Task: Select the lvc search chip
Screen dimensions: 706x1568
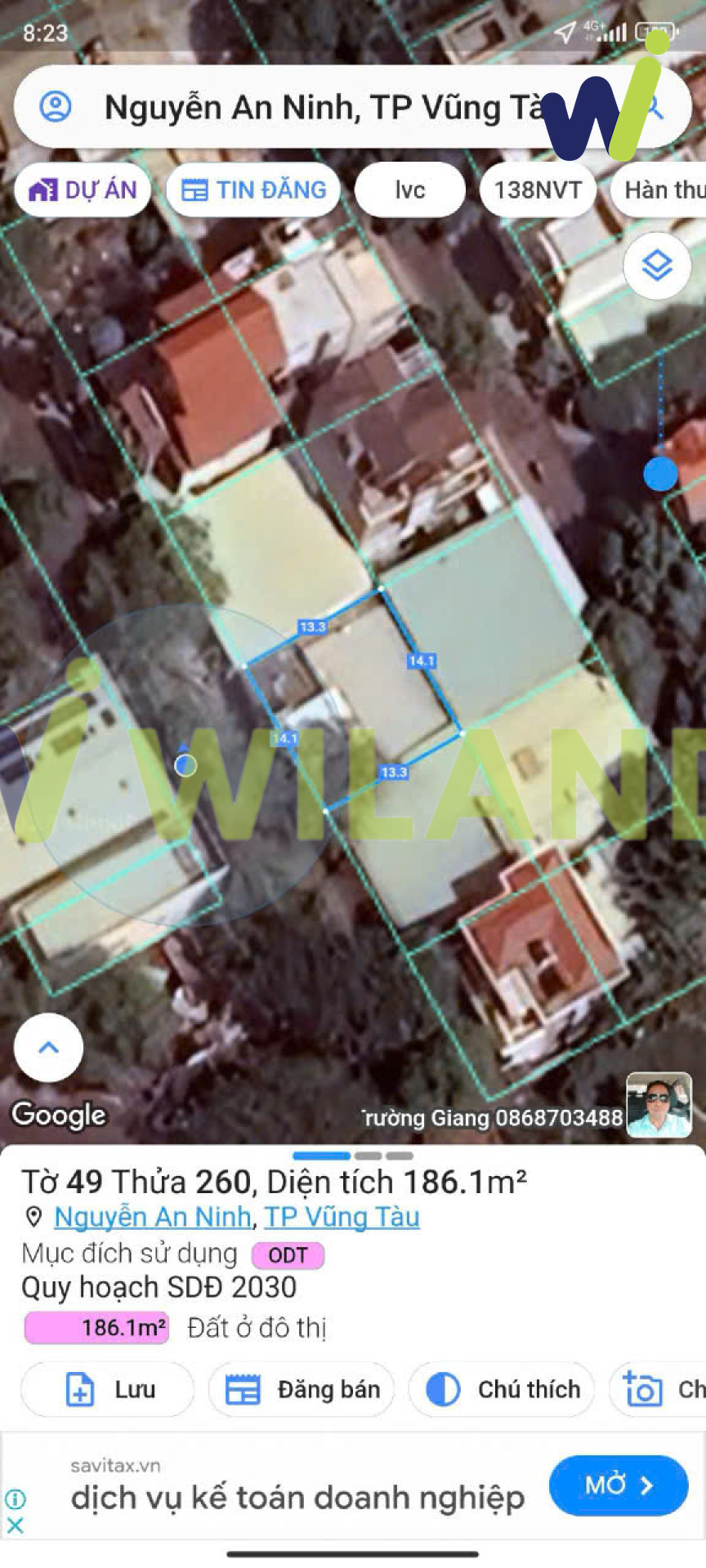Action: point(409,190)
